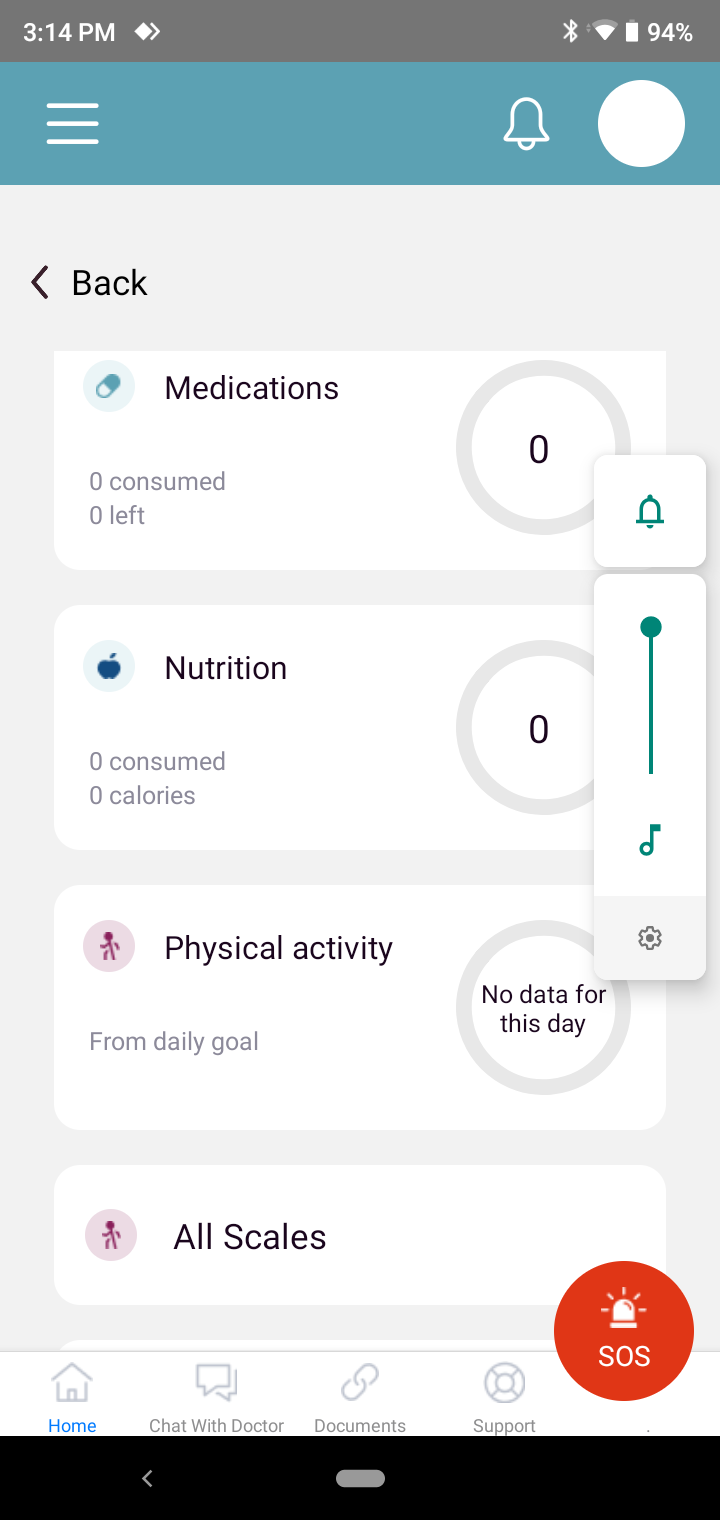Open the header notifications bell
Screen dimensions: 720x1520
click(x=526, y=124)
